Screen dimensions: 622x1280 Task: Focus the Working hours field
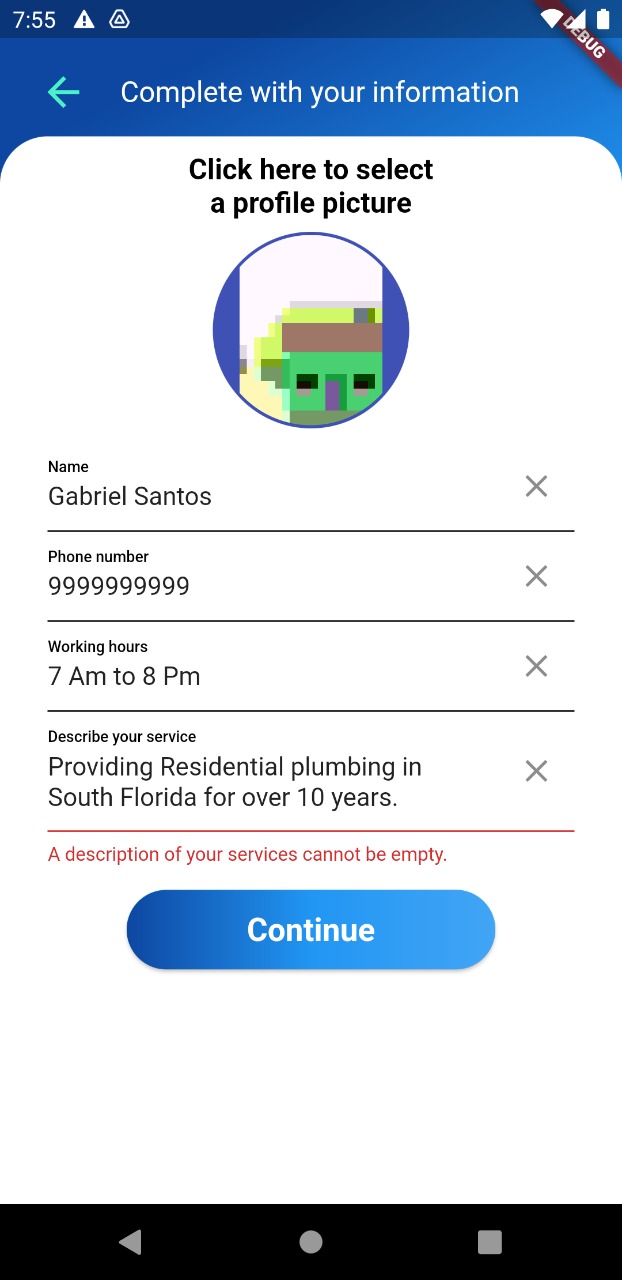(x=270, y=676)
